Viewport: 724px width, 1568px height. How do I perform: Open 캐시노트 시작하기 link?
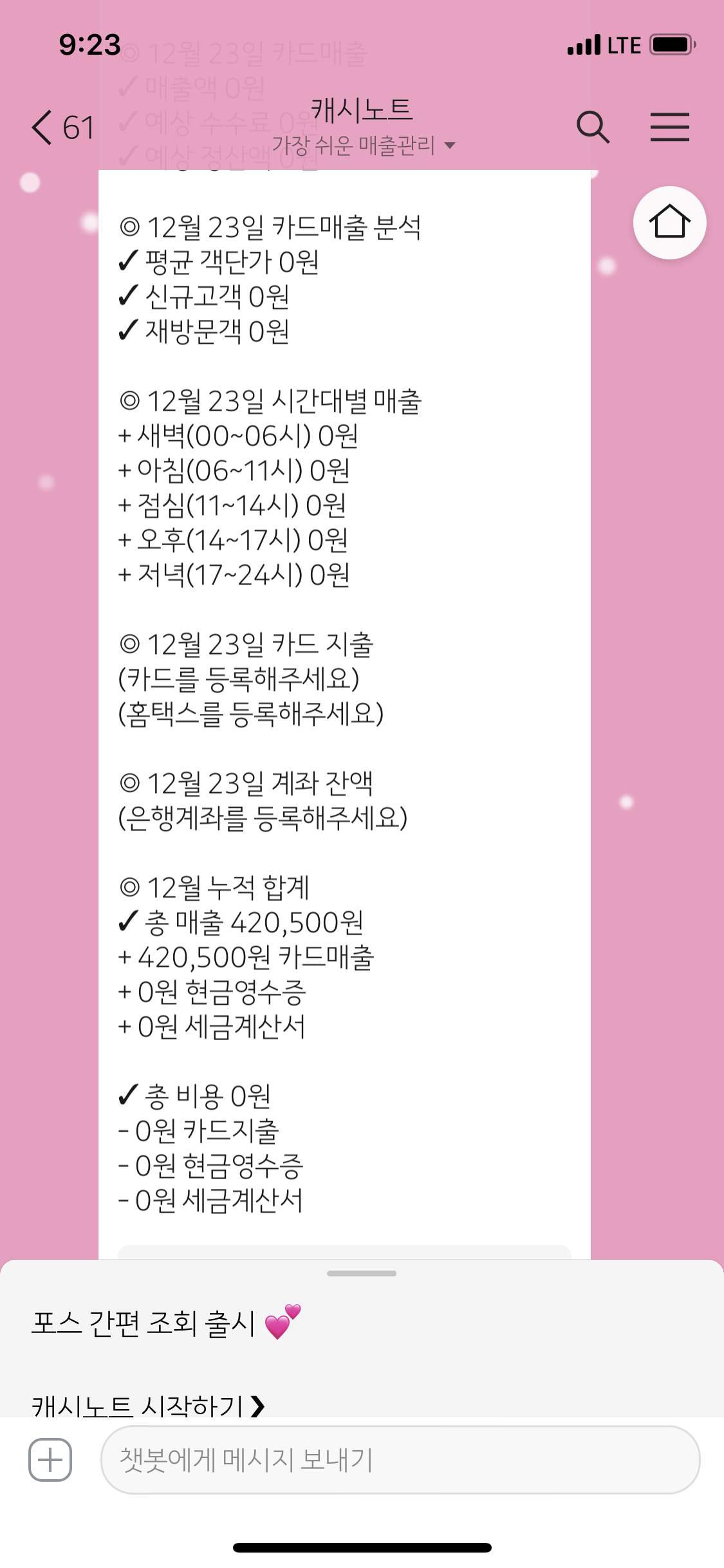pos(148,1406)
